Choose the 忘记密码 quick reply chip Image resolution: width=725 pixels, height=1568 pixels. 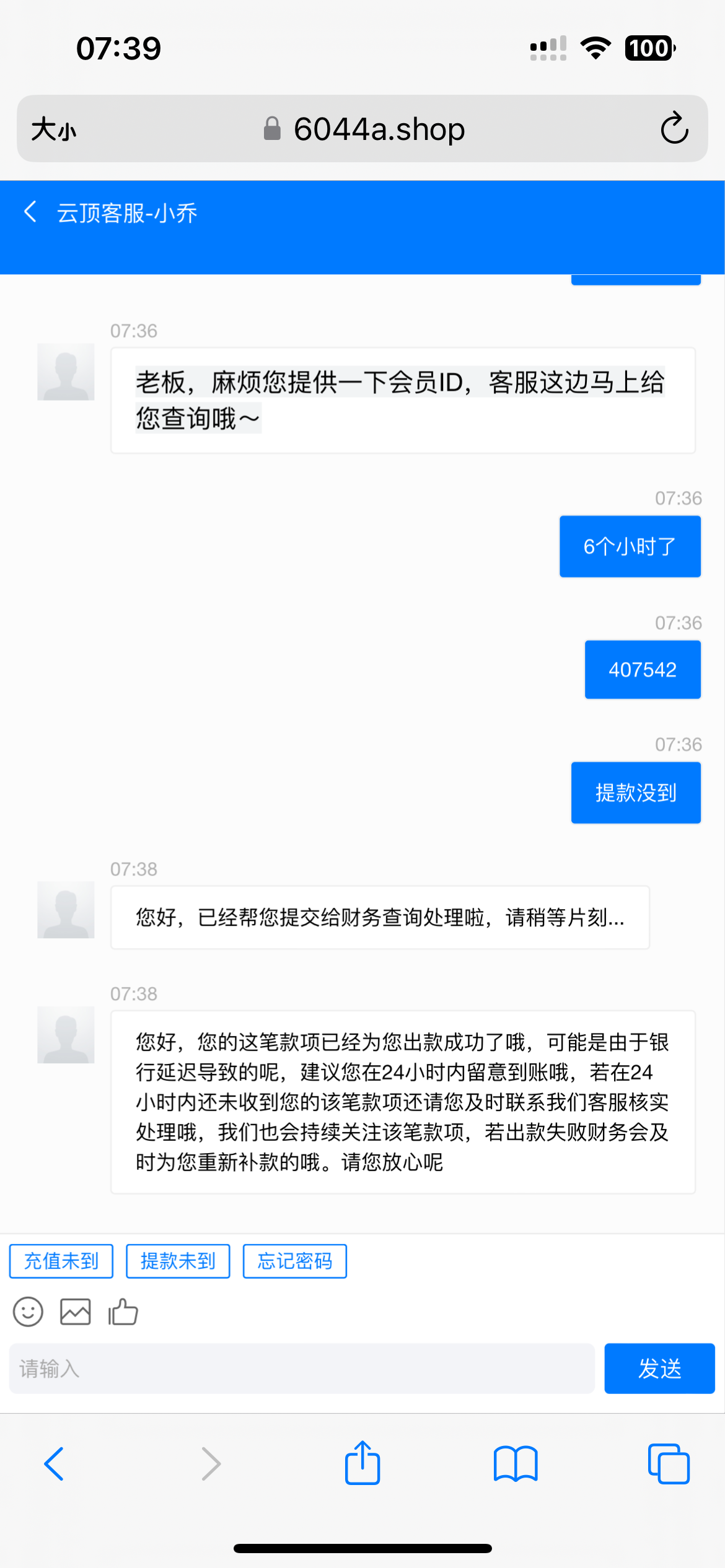pos(294,1261)
